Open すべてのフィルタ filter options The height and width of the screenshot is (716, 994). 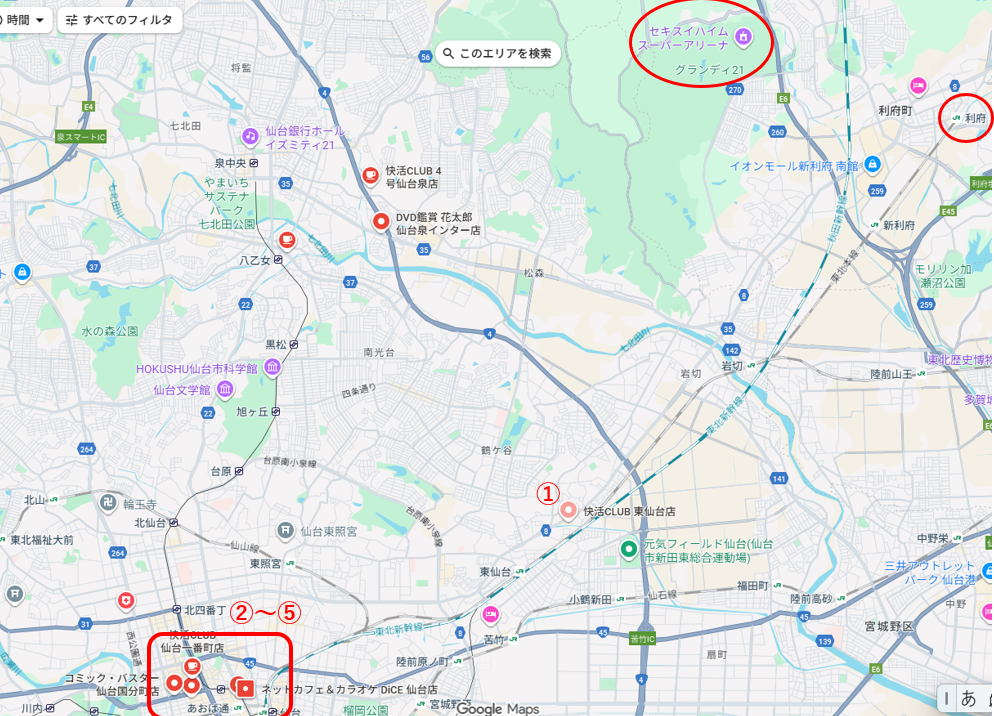click(120, 20)
